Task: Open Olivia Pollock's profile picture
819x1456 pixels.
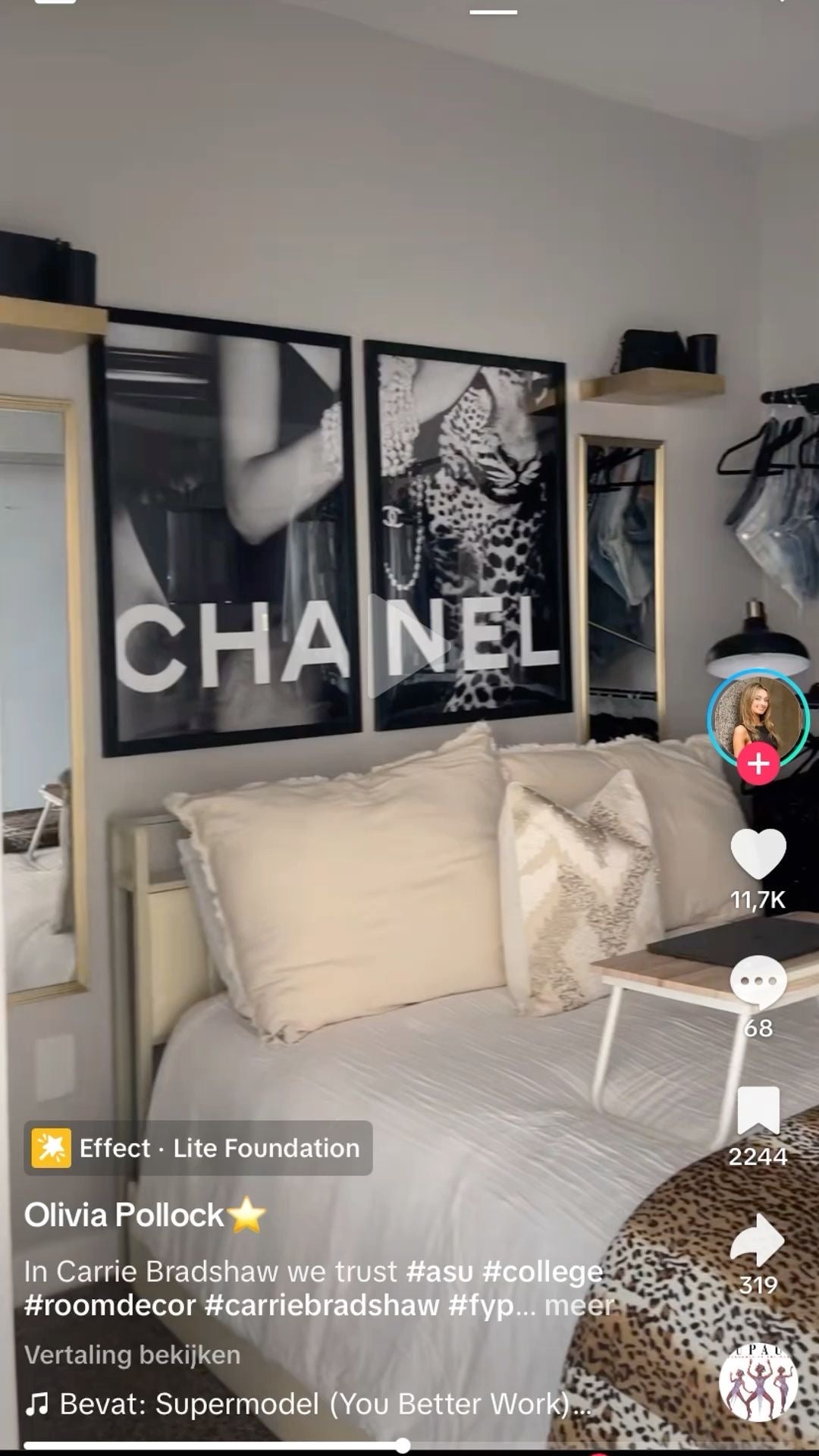Action: (758, 717)
